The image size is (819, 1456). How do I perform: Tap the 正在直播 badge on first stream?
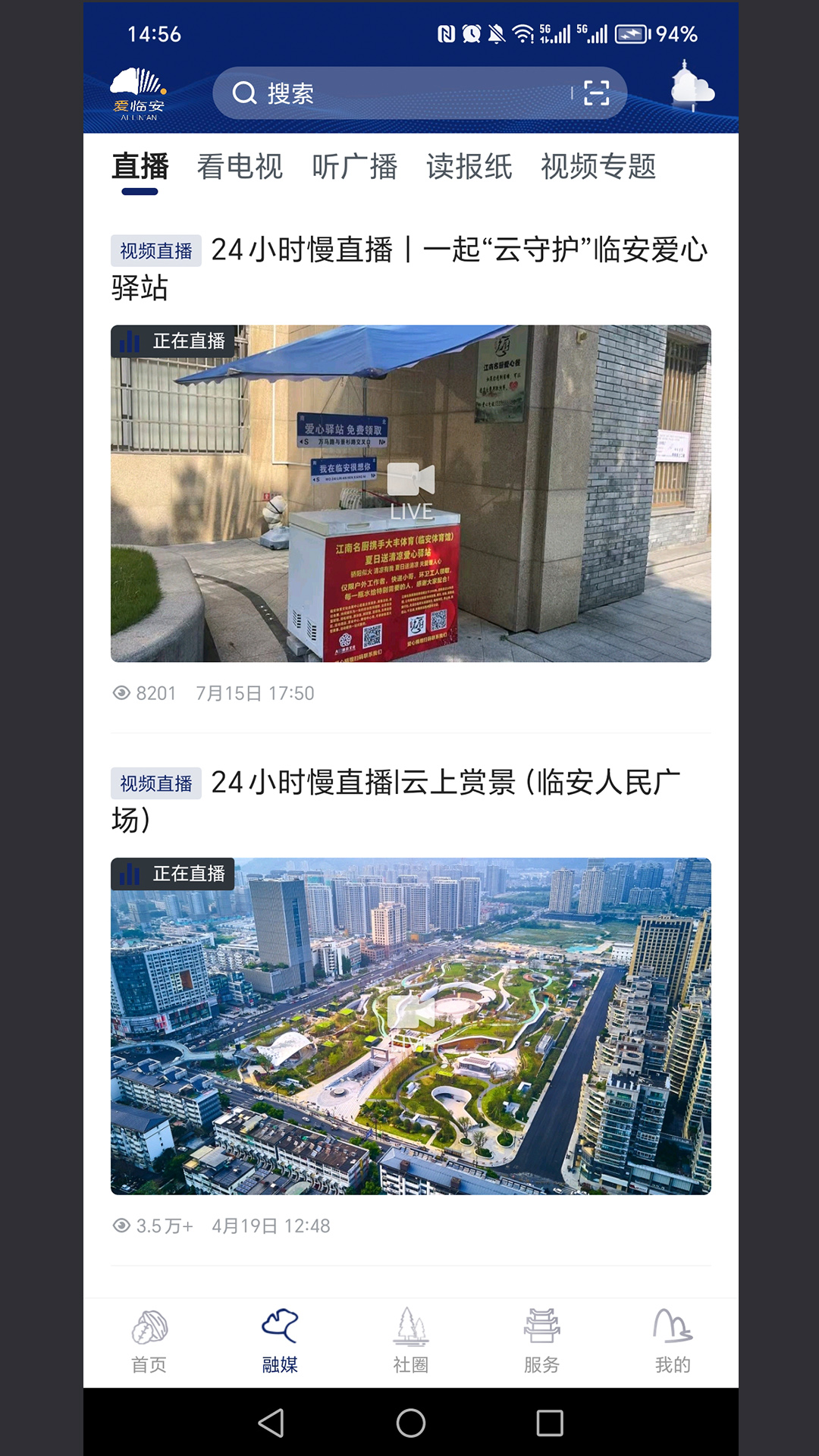(x=173, y=343)
